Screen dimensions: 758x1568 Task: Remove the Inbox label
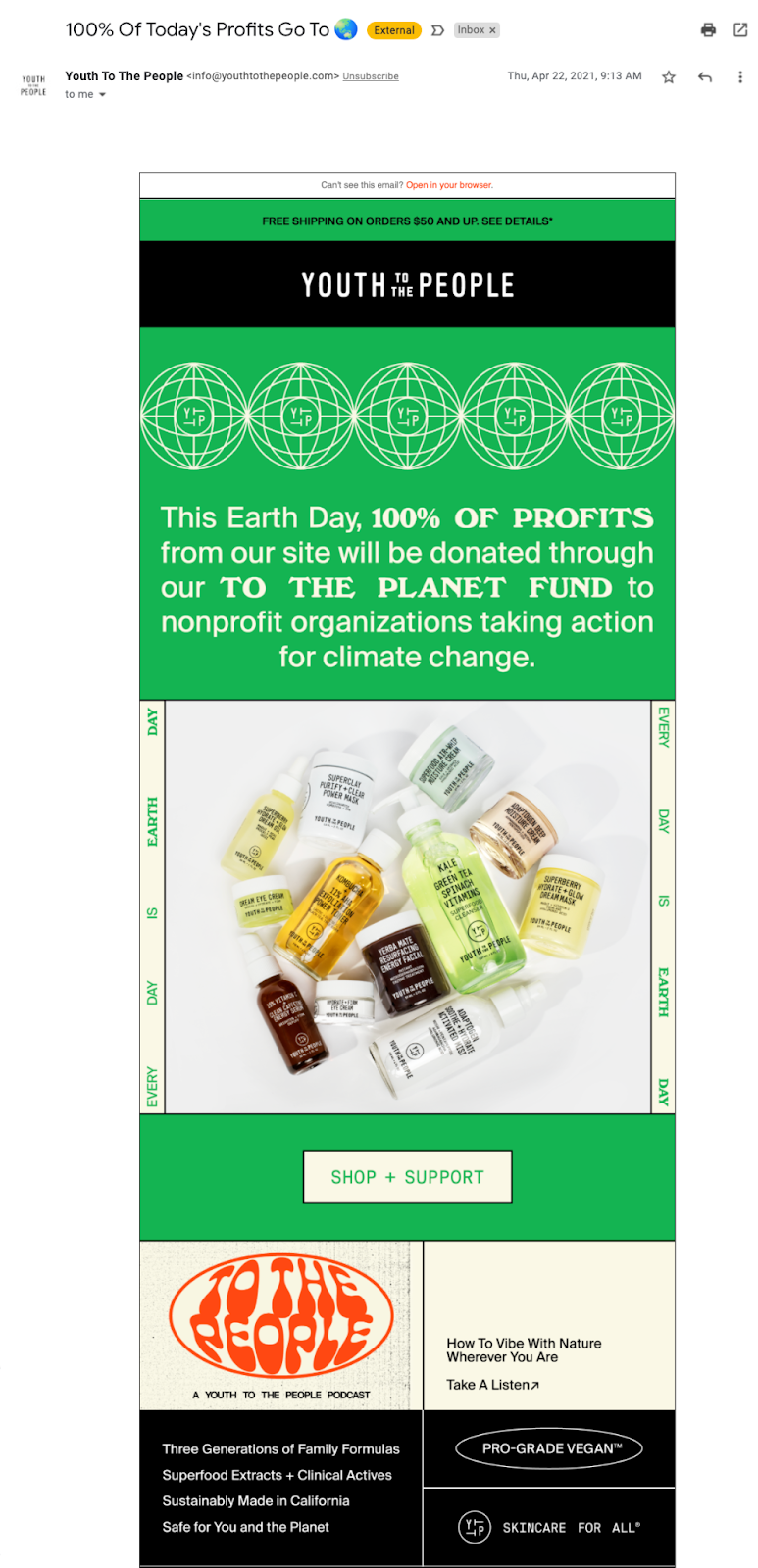(493, 30)
